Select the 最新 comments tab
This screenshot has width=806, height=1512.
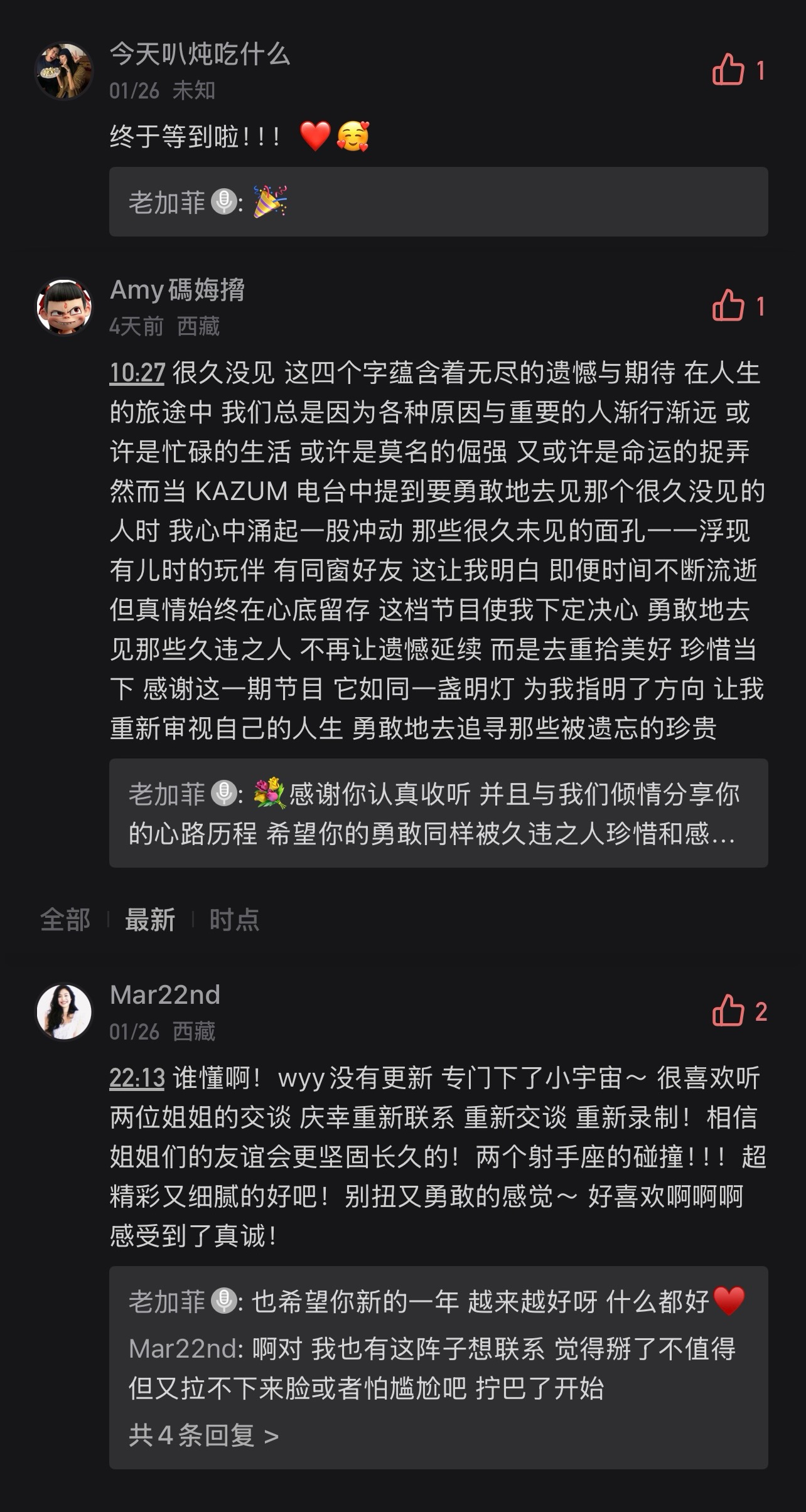pyautogui.click(x=150, y=920)
